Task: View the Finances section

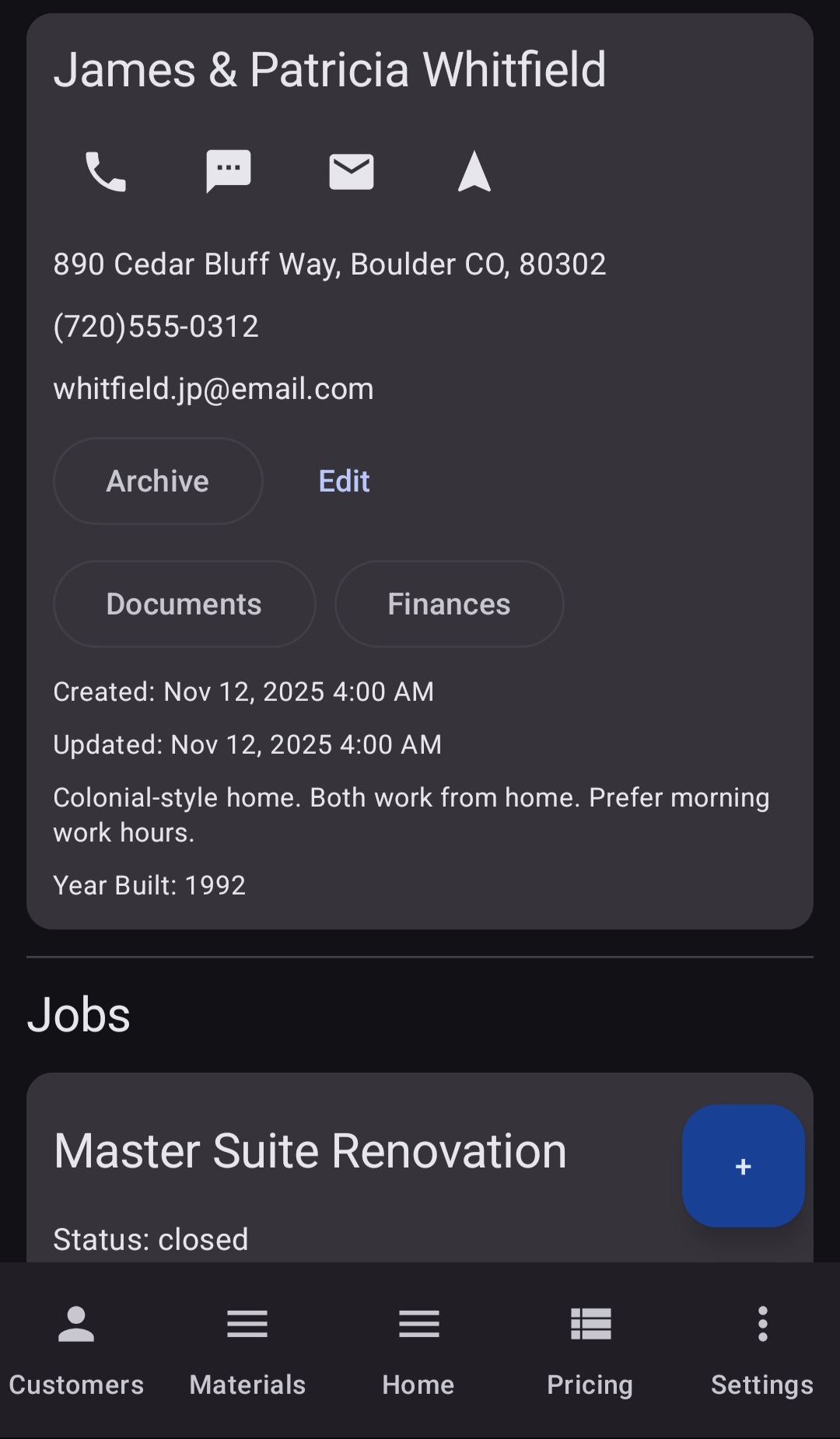Action: click(x=449, y=604)
